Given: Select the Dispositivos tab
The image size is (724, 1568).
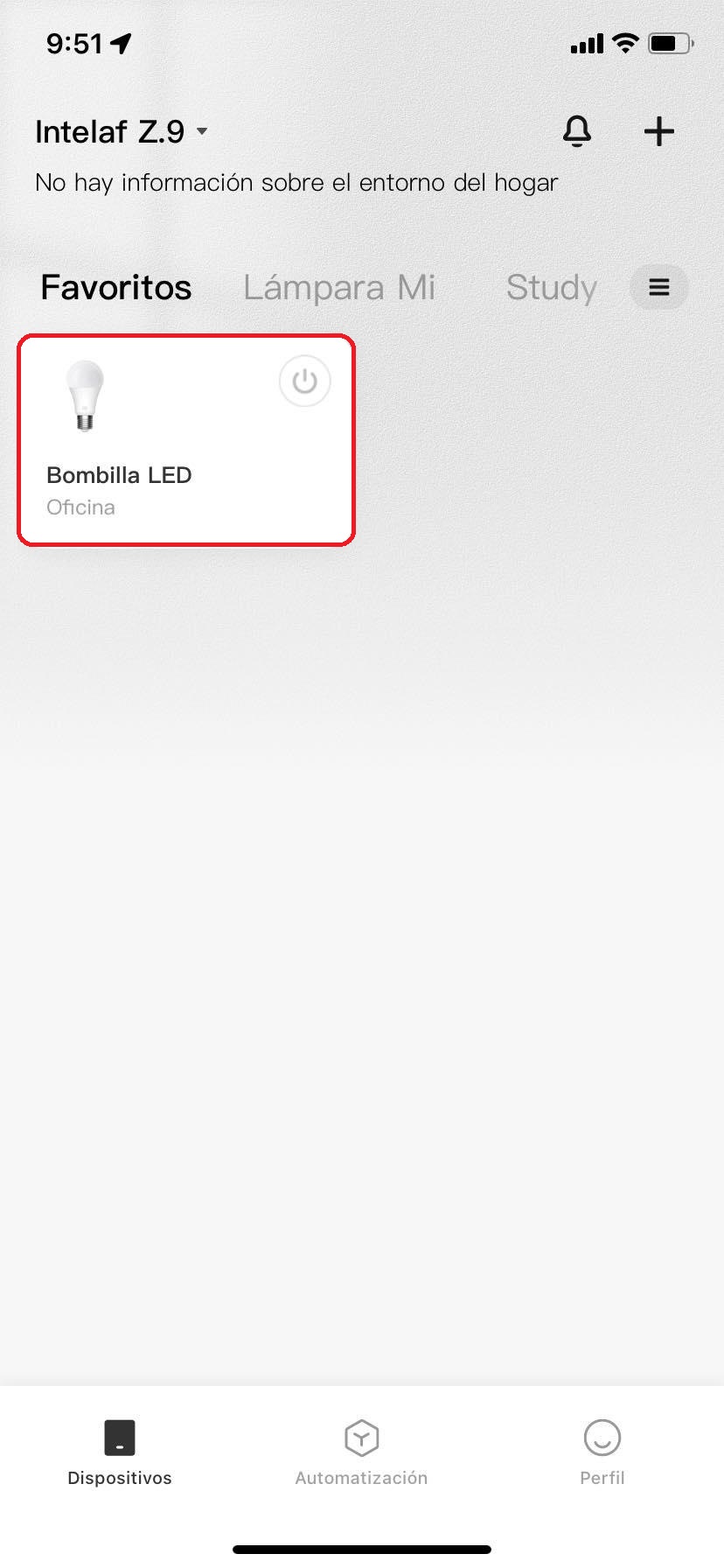Looking at the screenshot, I should click(120, 1452).
